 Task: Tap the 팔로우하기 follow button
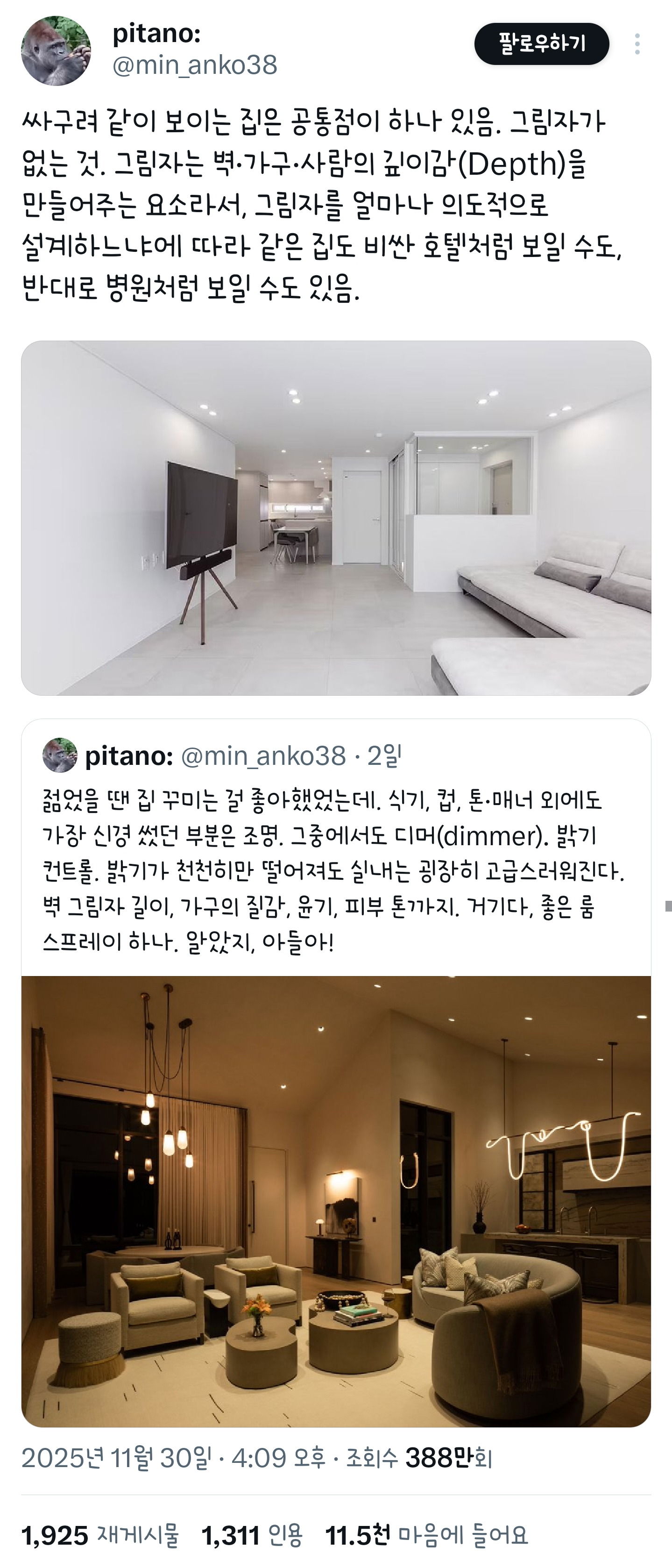[541, 44]
